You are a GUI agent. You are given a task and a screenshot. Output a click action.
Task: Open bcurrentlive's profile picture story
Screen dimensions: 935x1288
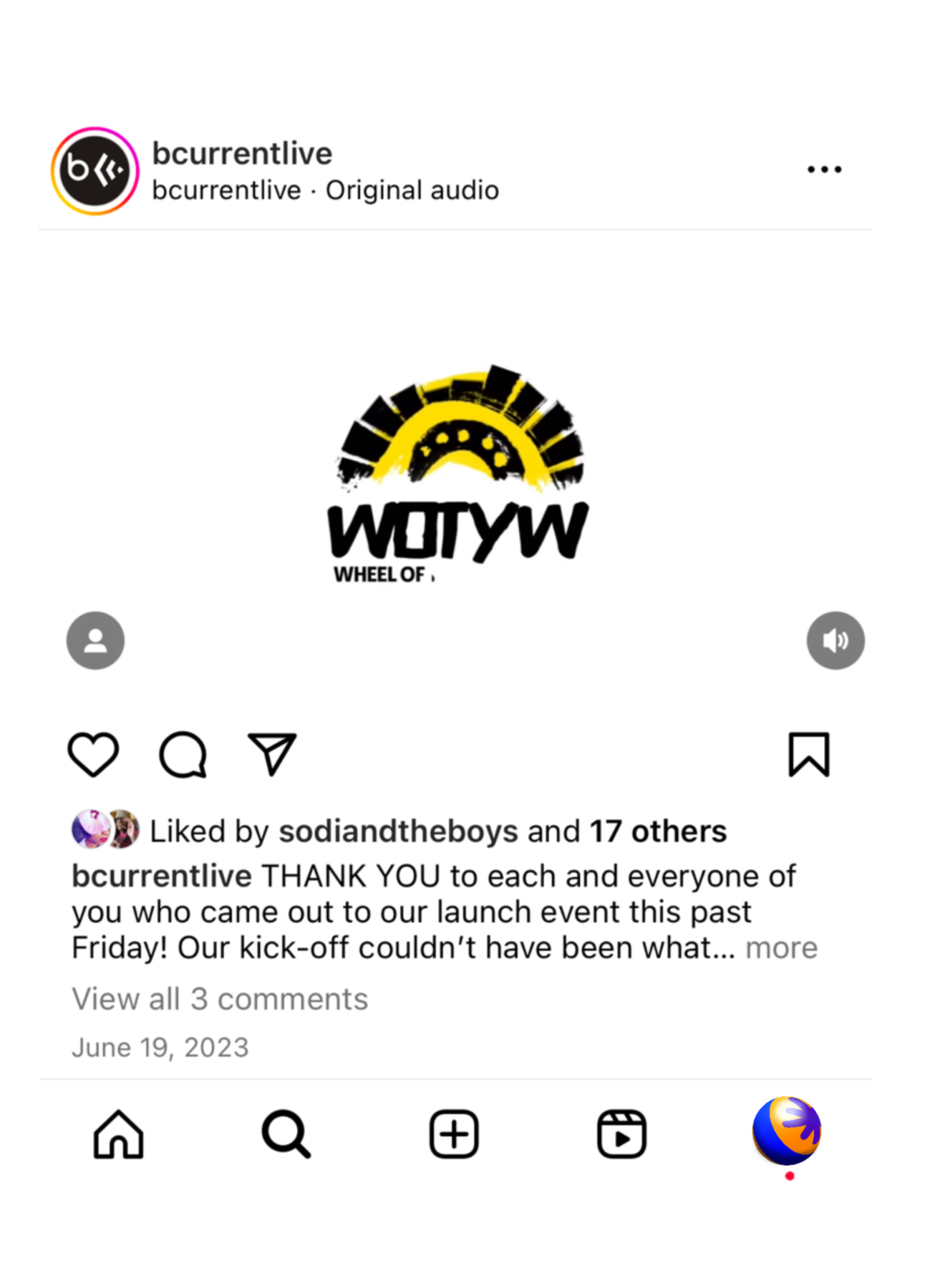(95, 171)
